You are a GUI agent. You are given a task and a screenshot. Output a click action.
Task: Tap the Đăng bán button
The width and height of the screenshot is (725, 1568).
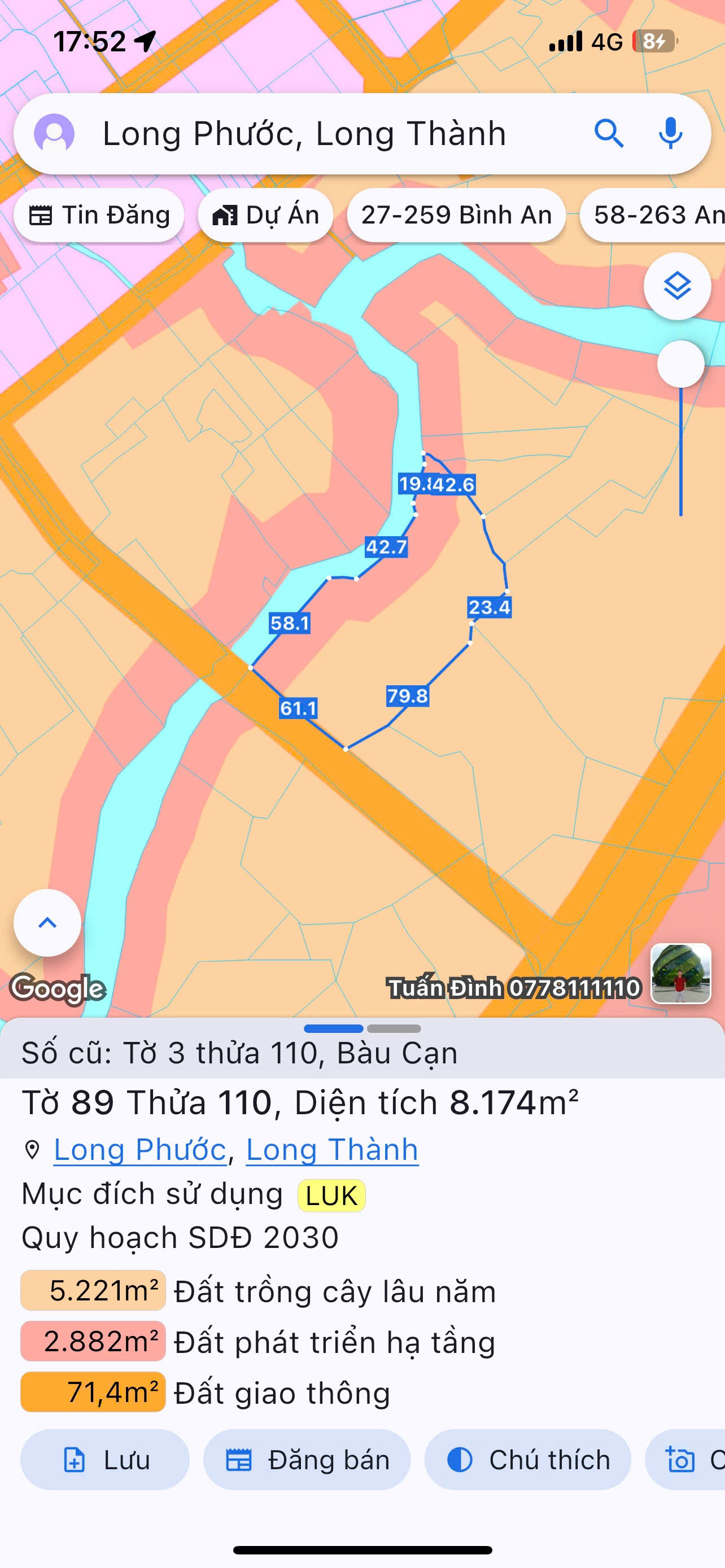click(x=307, y=1460)
